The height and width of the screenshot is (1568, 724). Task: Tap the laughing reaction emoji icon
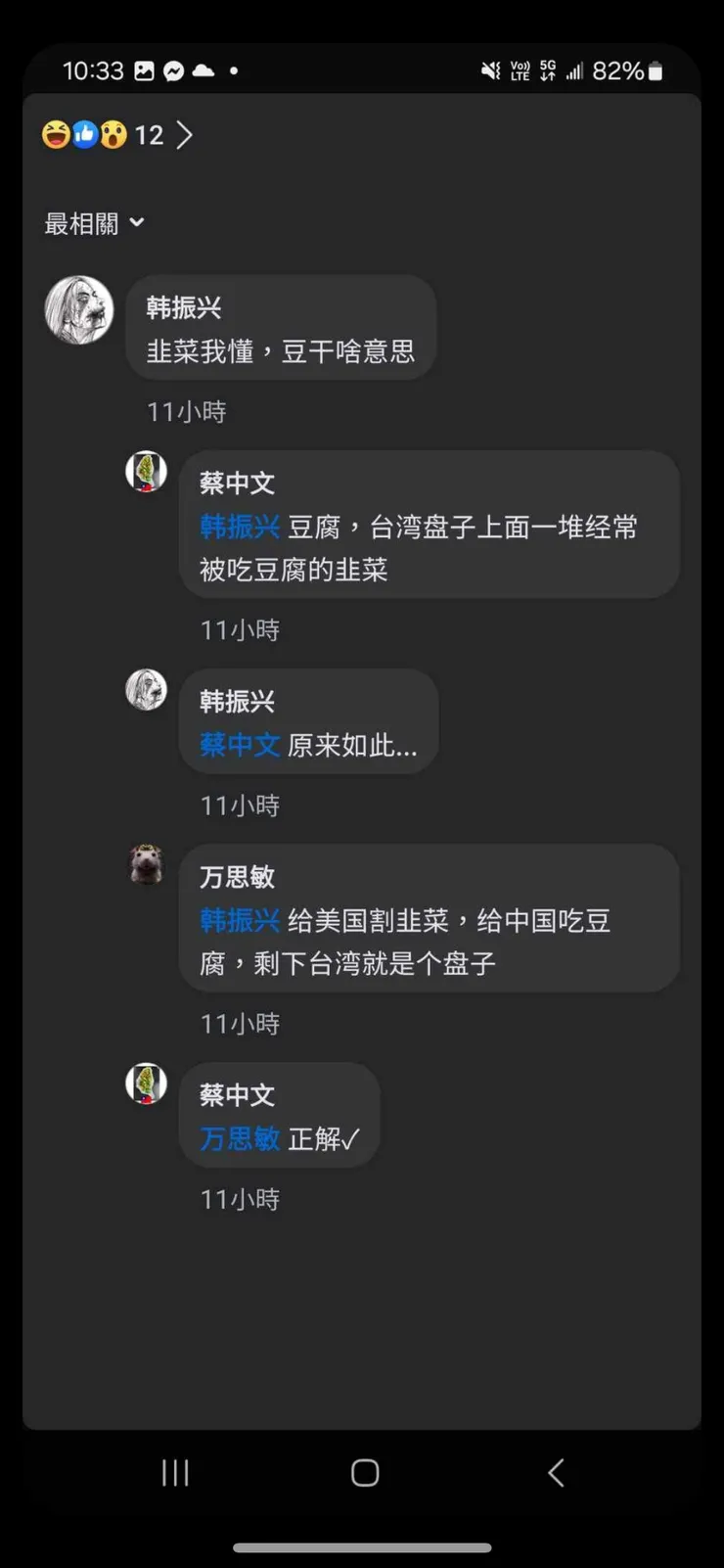57,135
